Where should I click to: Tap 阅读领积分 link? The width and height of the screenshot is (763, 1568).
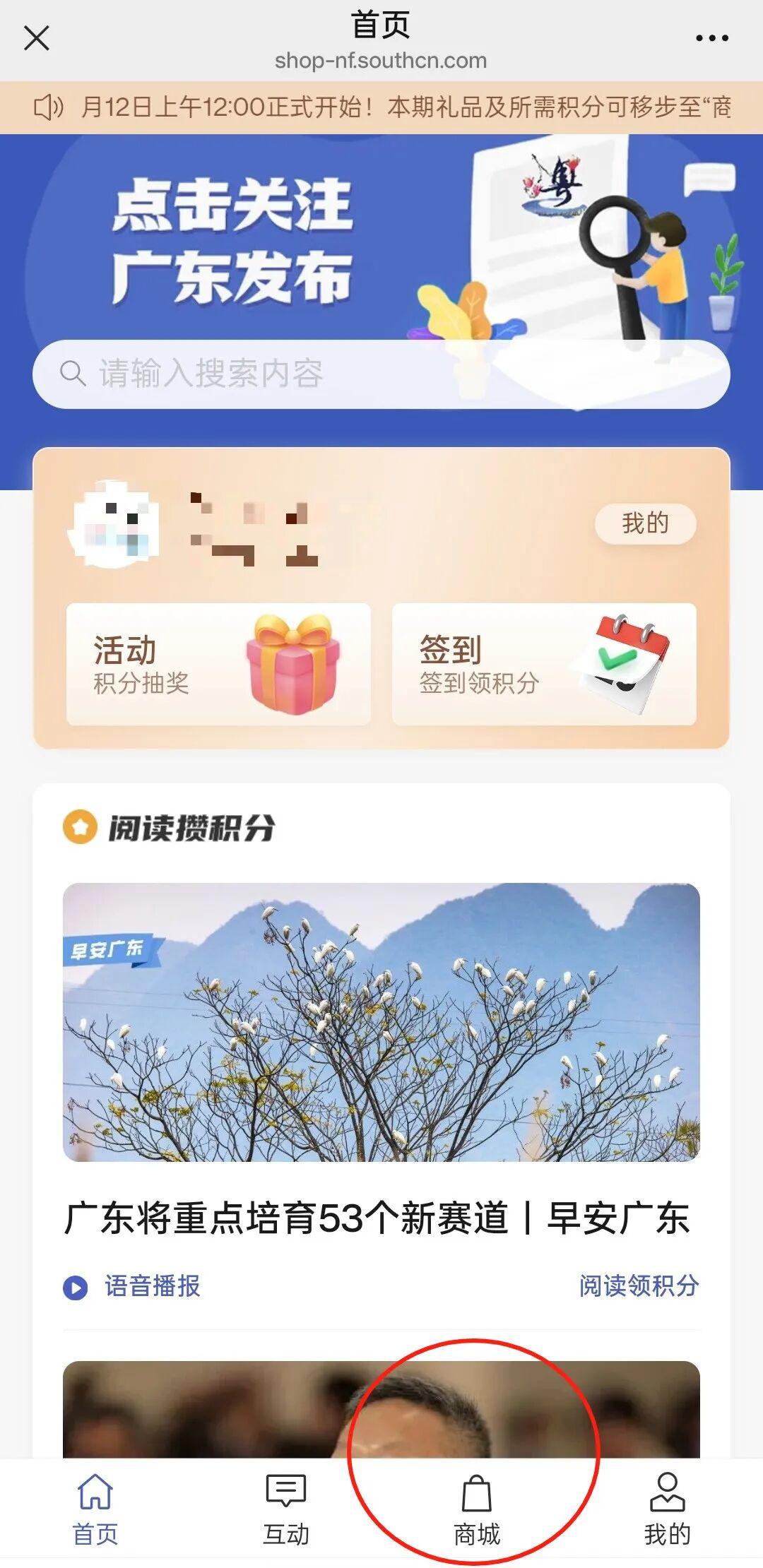(639, 1285)
